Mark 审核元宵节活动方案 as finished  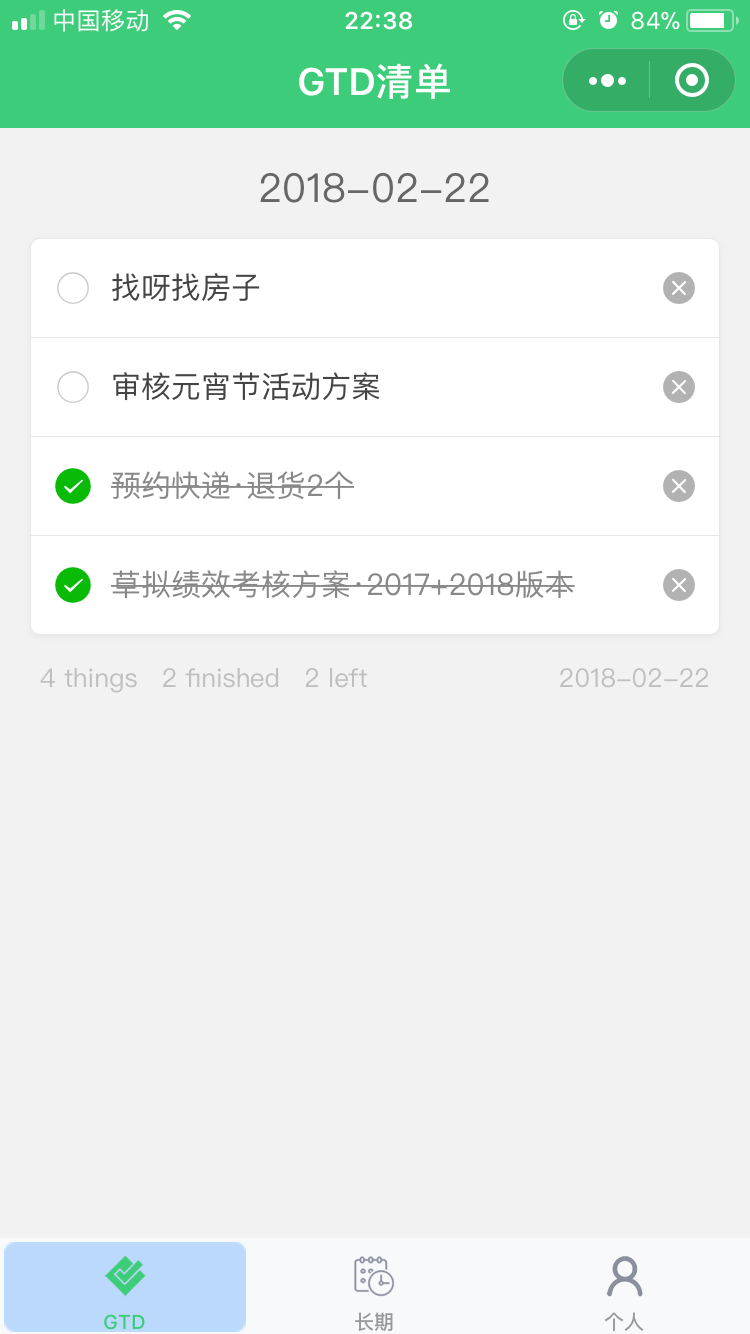[73, 387]
